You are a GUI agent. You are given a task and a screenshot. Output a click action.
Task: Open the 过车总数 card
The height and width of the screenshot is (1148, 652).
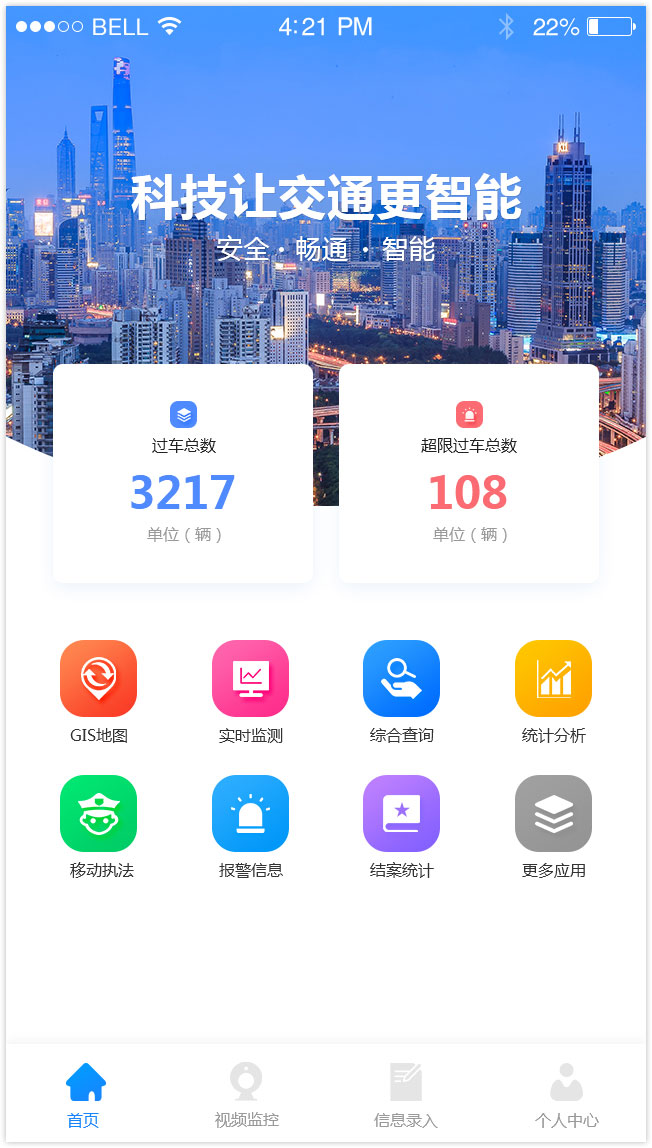(x=183, y=474)
